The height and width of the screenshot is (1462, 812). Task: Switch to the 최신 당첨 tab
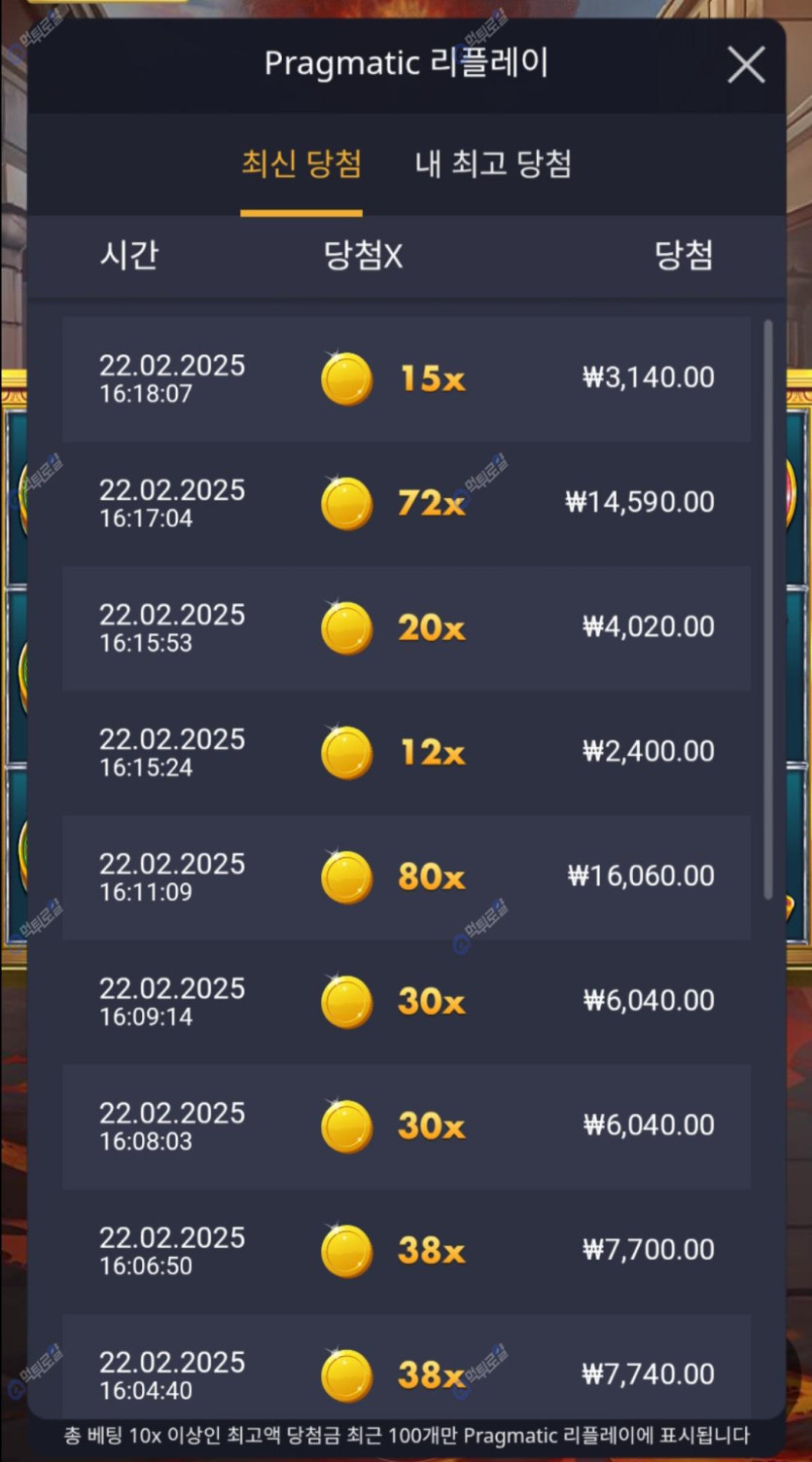[301, 163]
